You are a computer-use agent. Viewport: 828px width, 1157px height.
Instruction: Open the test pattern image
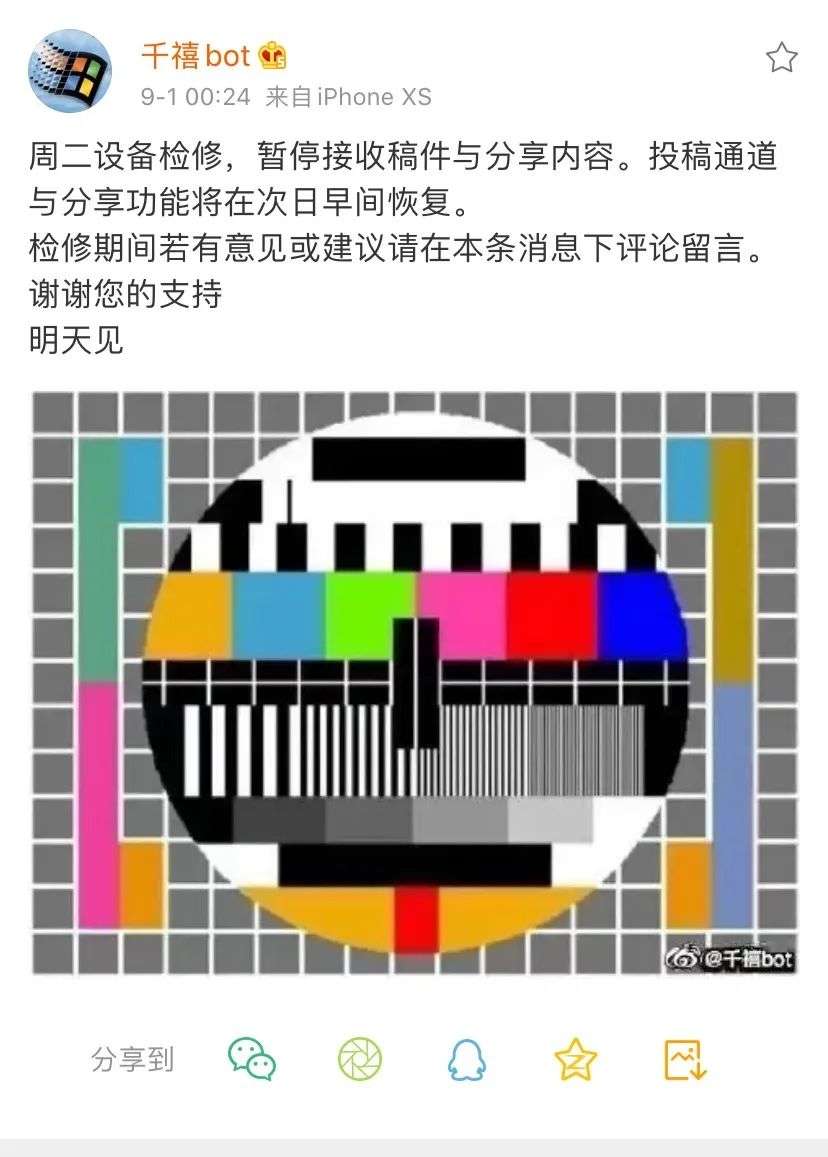click(414, 682)
